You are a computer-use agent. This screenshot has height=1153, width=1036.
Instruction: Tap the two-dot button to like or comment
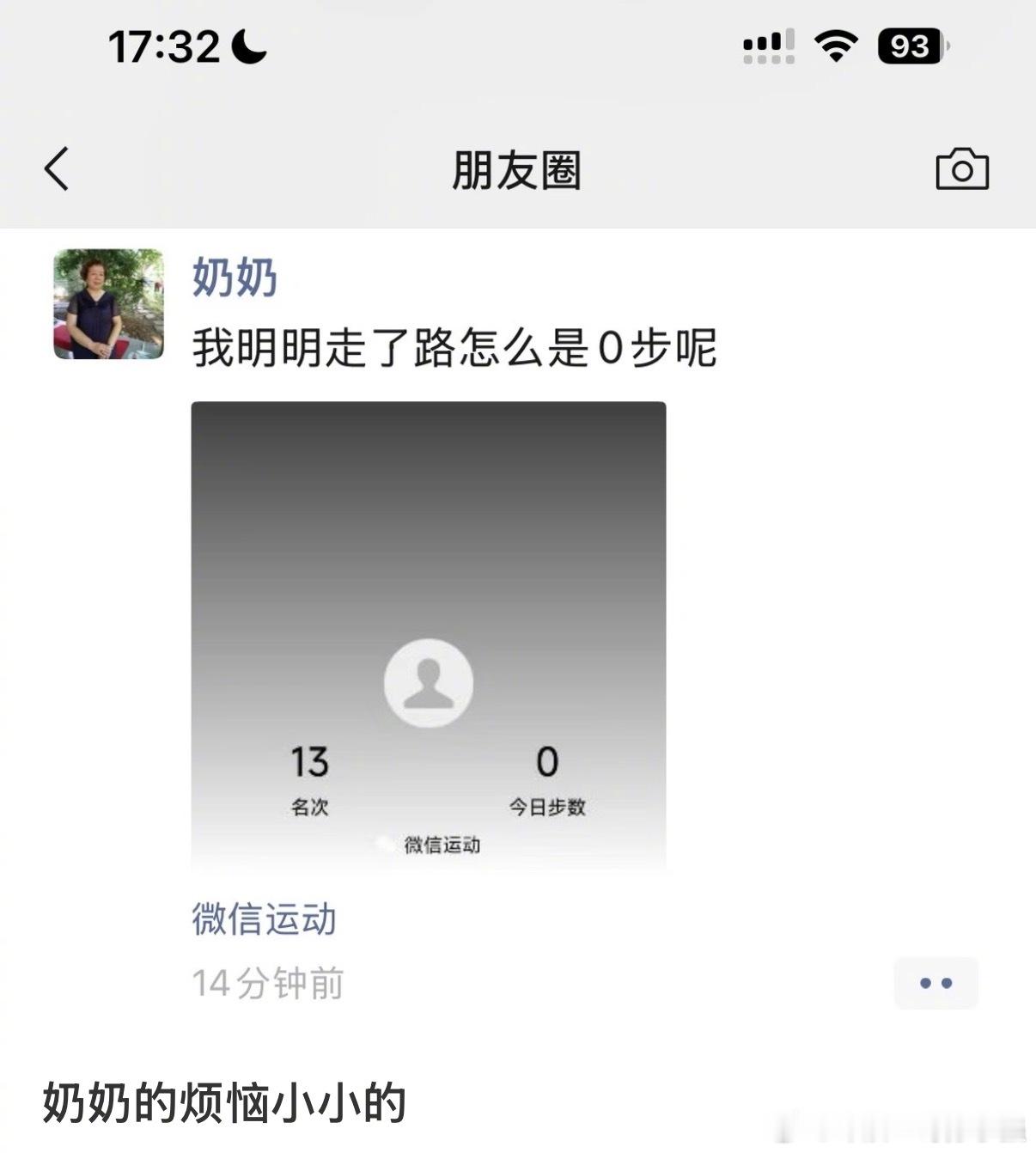(x=935, y=984)
